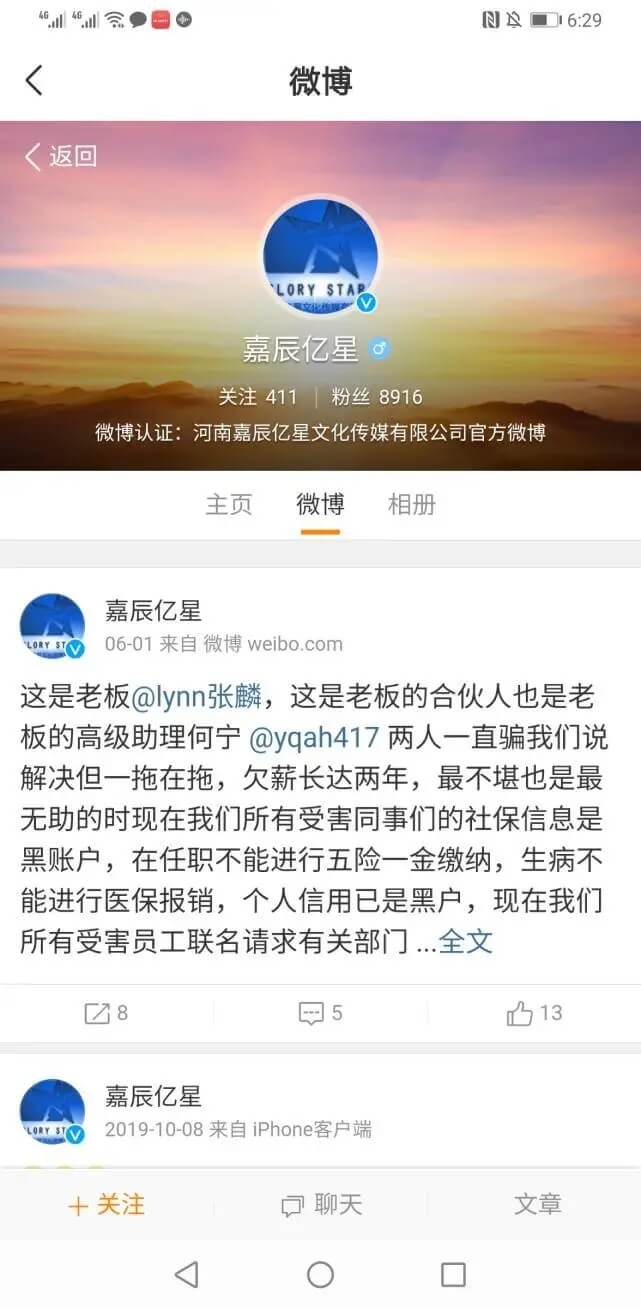Image resolution: width=641 pixels, height=1308 pixels.
Task: Open the 粉丝 8916 followers list
Action: (x=377, y=397)
